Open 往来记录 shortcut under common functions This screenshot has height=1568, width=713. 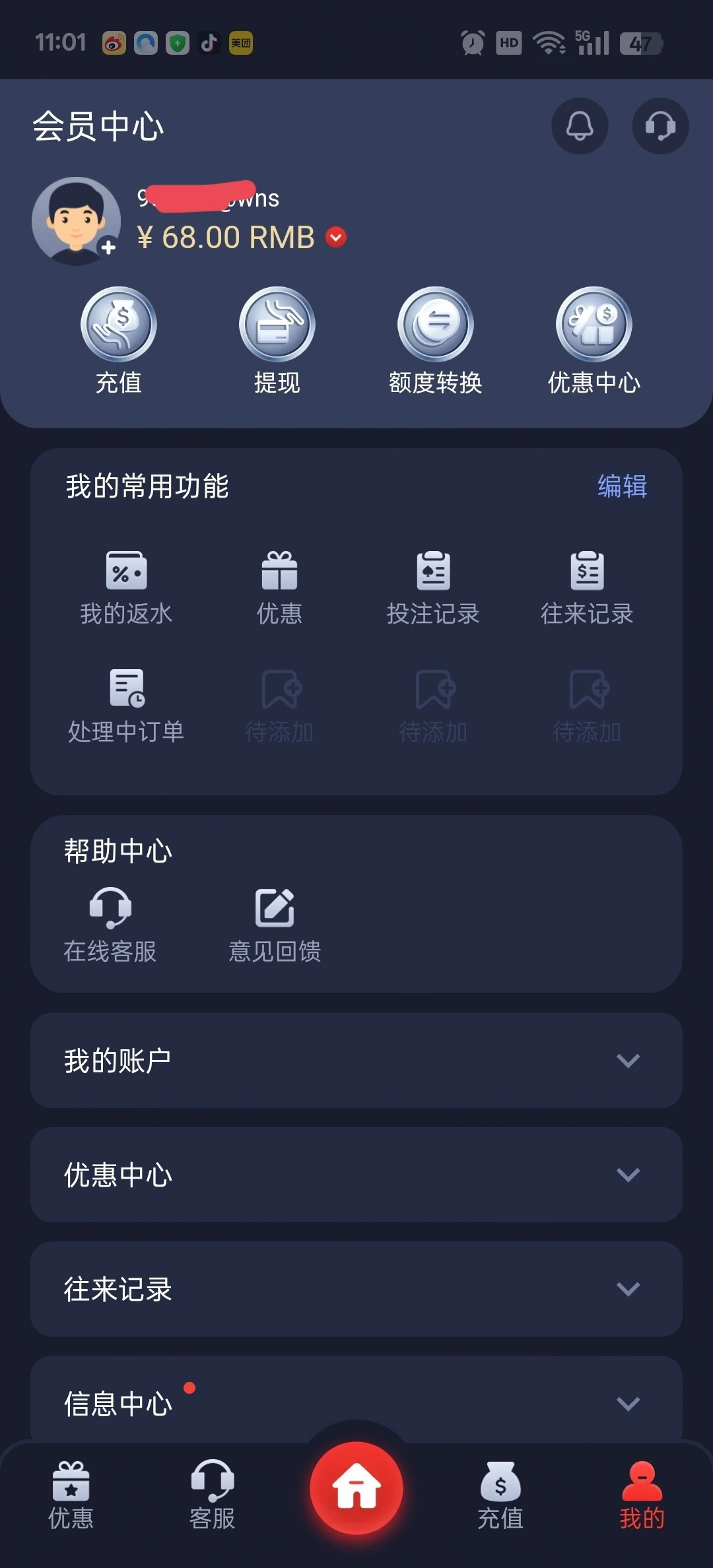coord(587,587)
